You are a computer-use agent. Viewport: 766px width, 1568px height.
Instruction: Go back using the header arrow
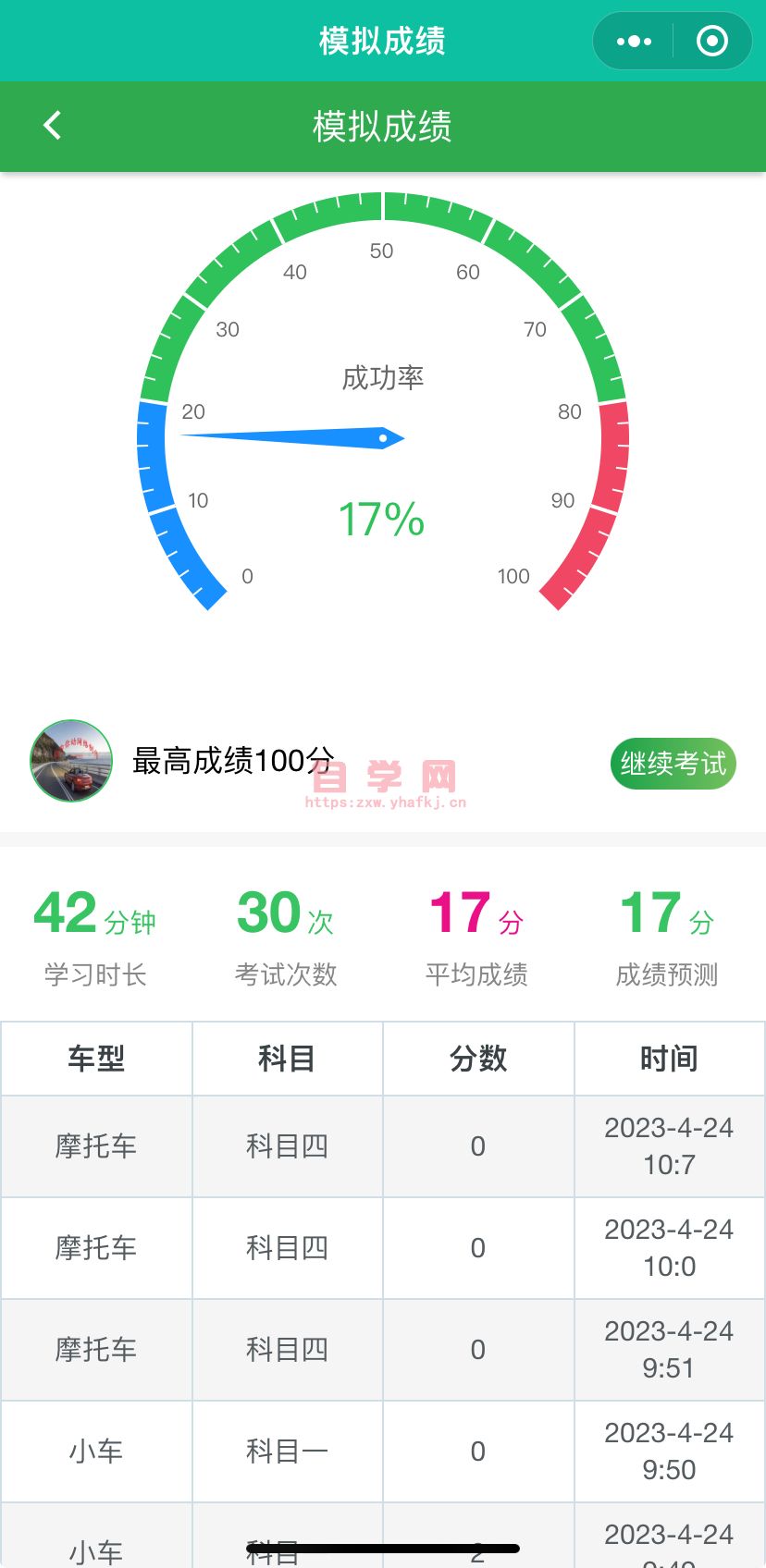53,126
